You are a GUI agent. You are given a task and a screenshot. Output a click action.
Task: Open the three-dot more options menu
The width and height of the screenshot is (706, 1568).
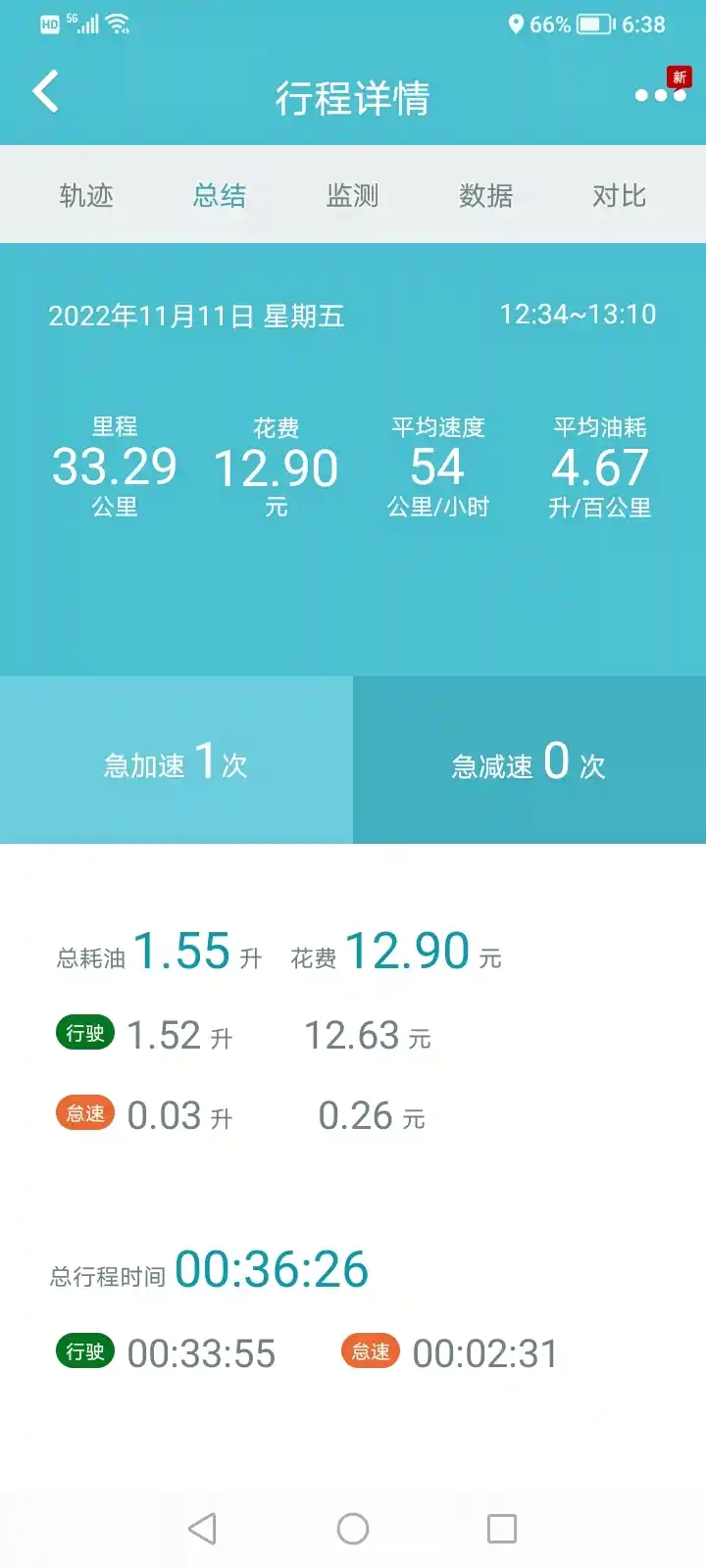(x=660, y=95)
